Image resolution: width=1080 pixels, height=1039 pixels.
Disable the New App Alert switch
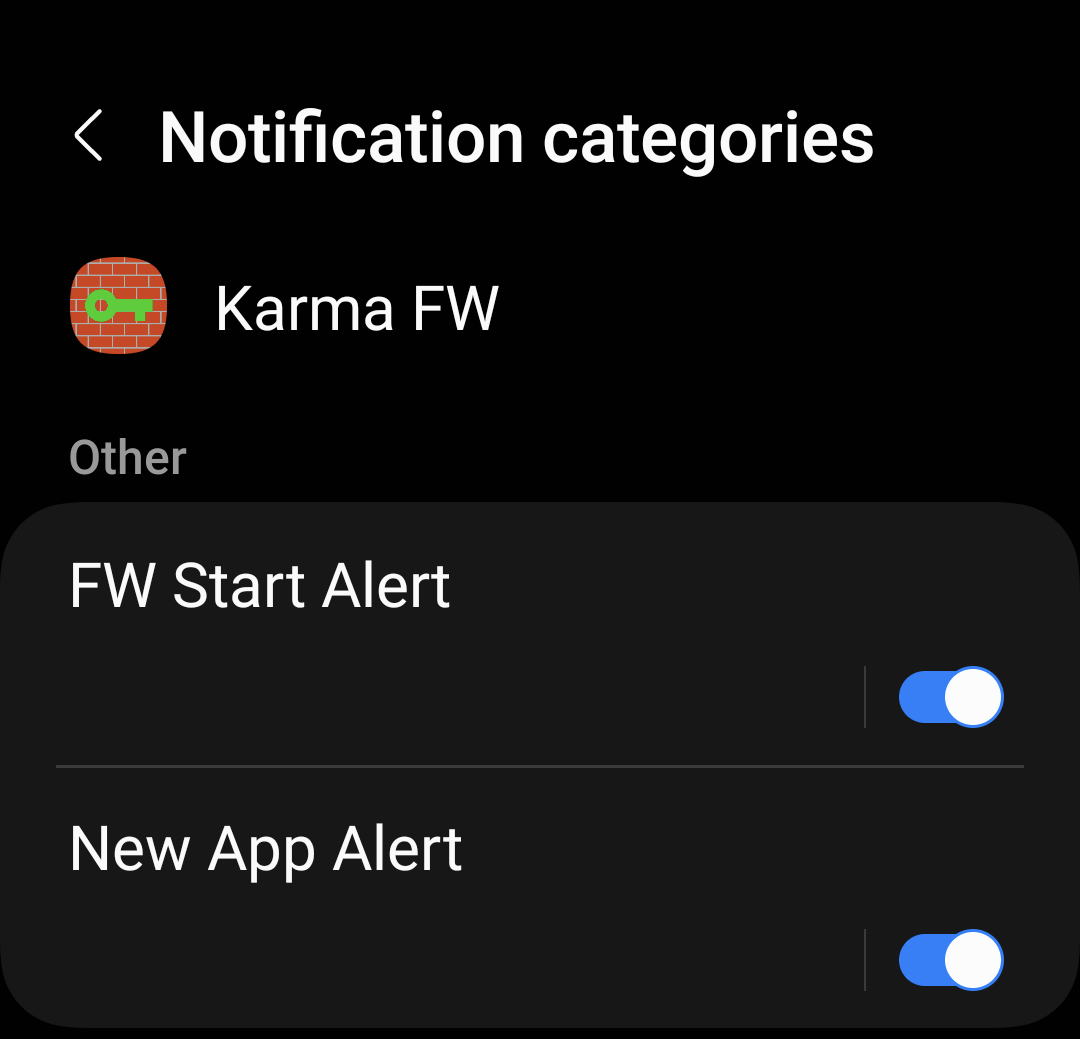click(950, 961)
